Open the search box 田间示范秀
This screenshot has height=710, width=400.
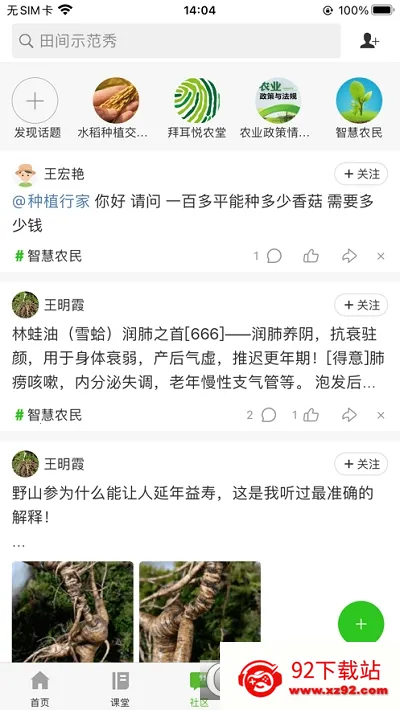pos(176,41)
